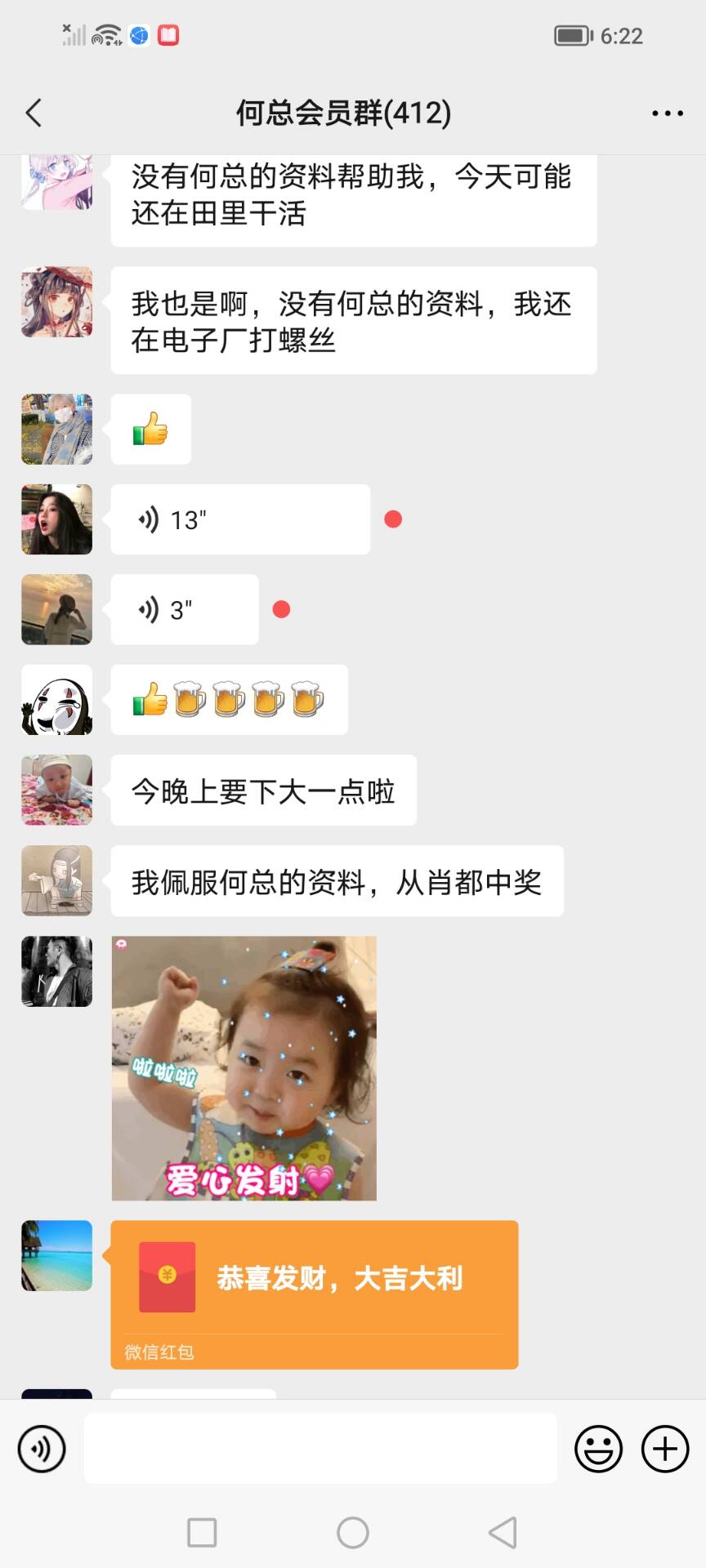Viewport: 706px width, 1568px height.
Task: Open system recent apps
Action: coord(202,1533)
